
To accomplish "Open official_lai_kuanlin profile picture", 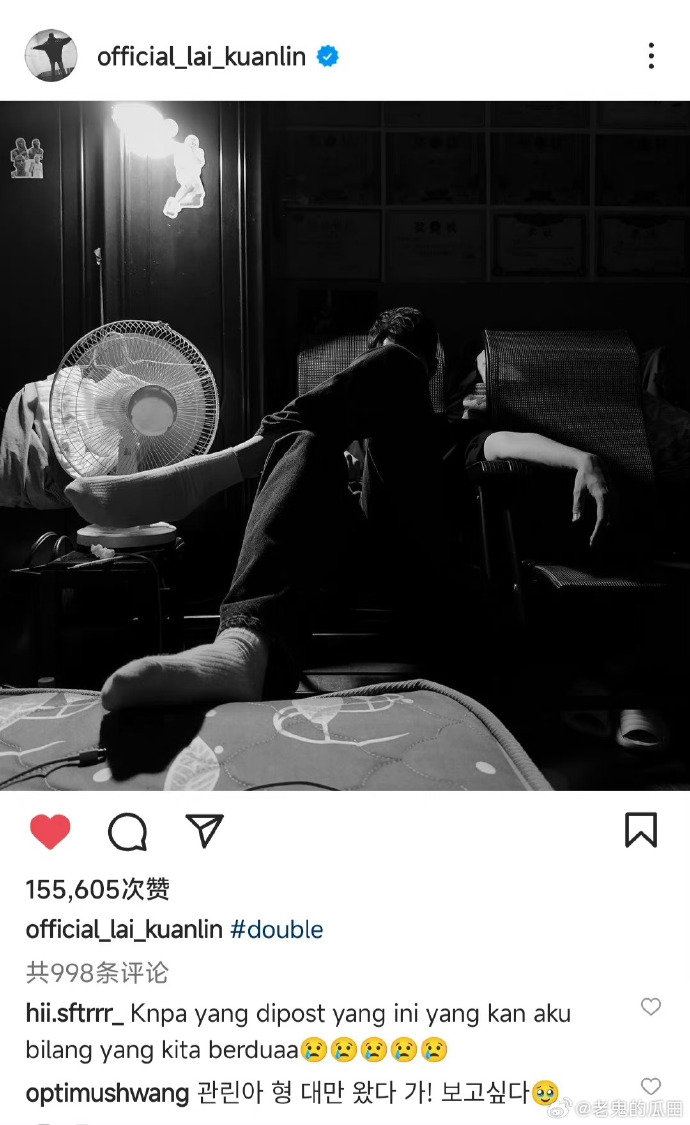I will point(50,56).
